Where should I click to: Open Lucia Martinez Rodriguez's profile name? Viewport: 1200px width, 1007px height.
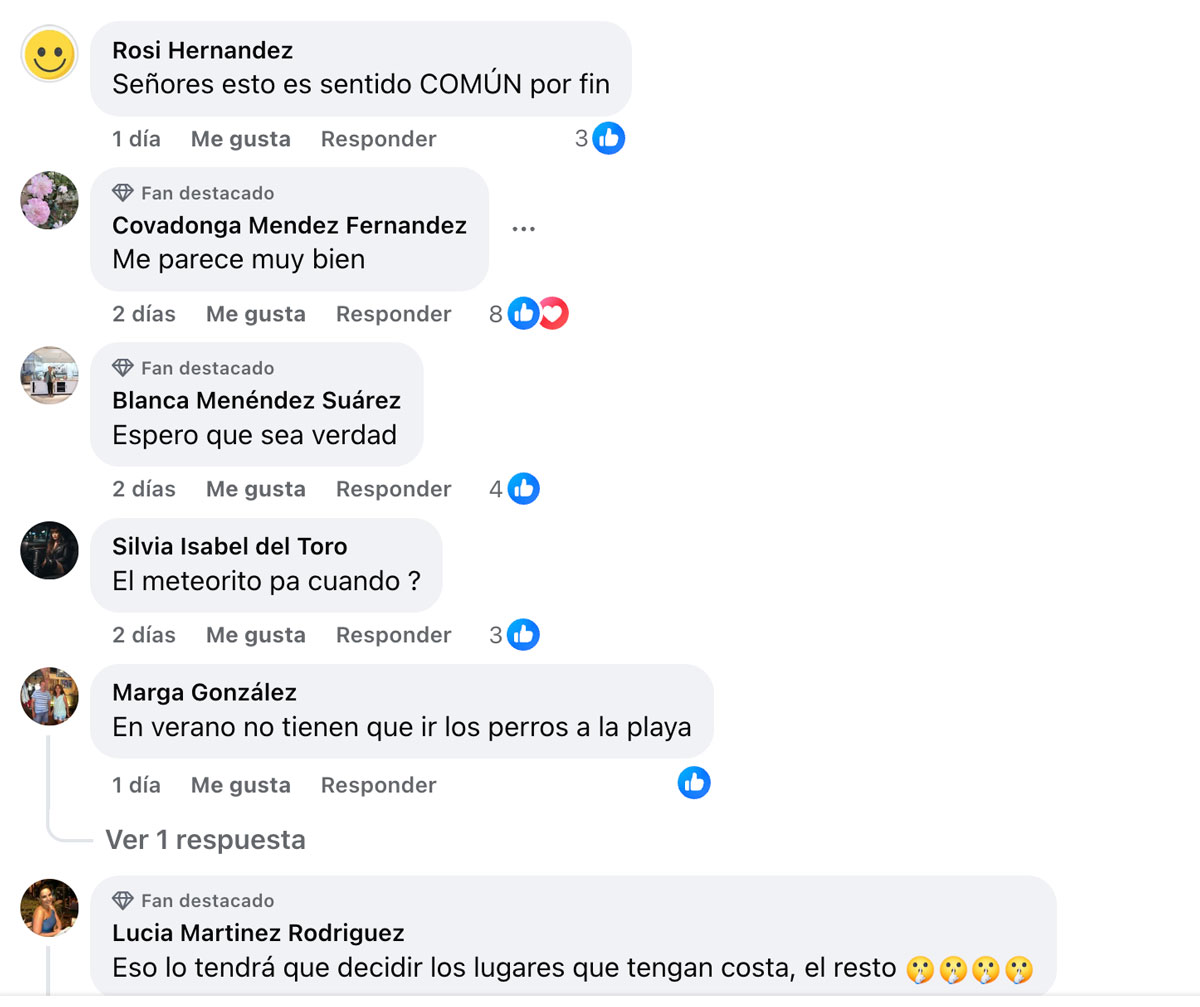pyautogui.click(x=258, y=933)
